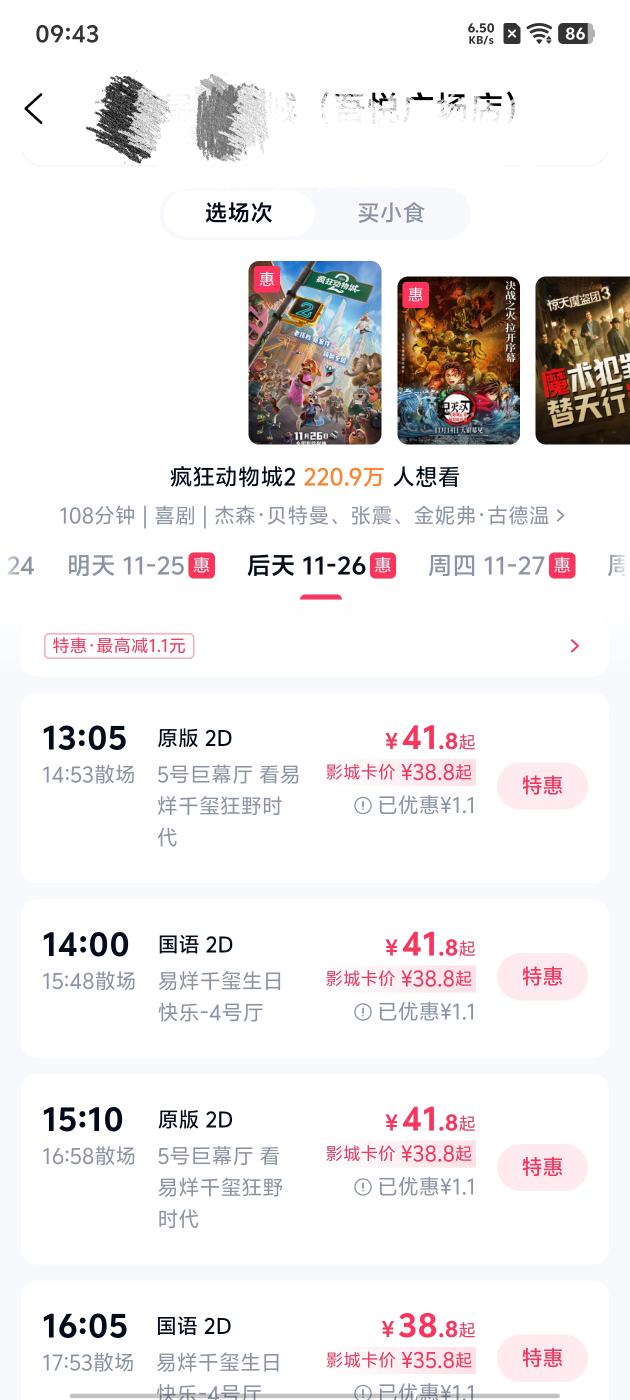This screenshot has height=1400, width=630.
Task: Open movie details via the cast line chevron
Action: (560, 516)
